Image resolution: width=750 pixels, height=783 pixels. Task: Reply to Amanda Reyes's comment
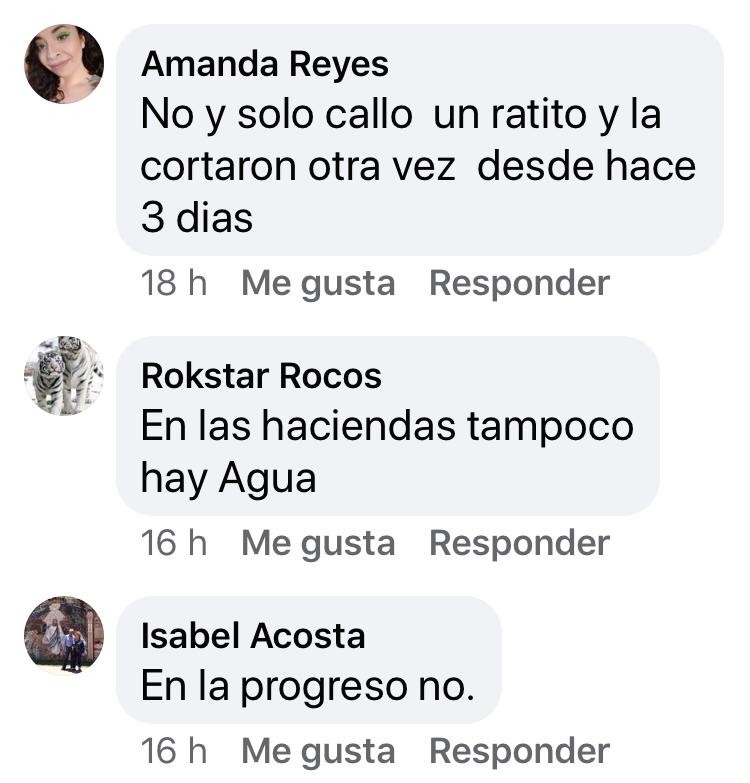coord(519,283)
